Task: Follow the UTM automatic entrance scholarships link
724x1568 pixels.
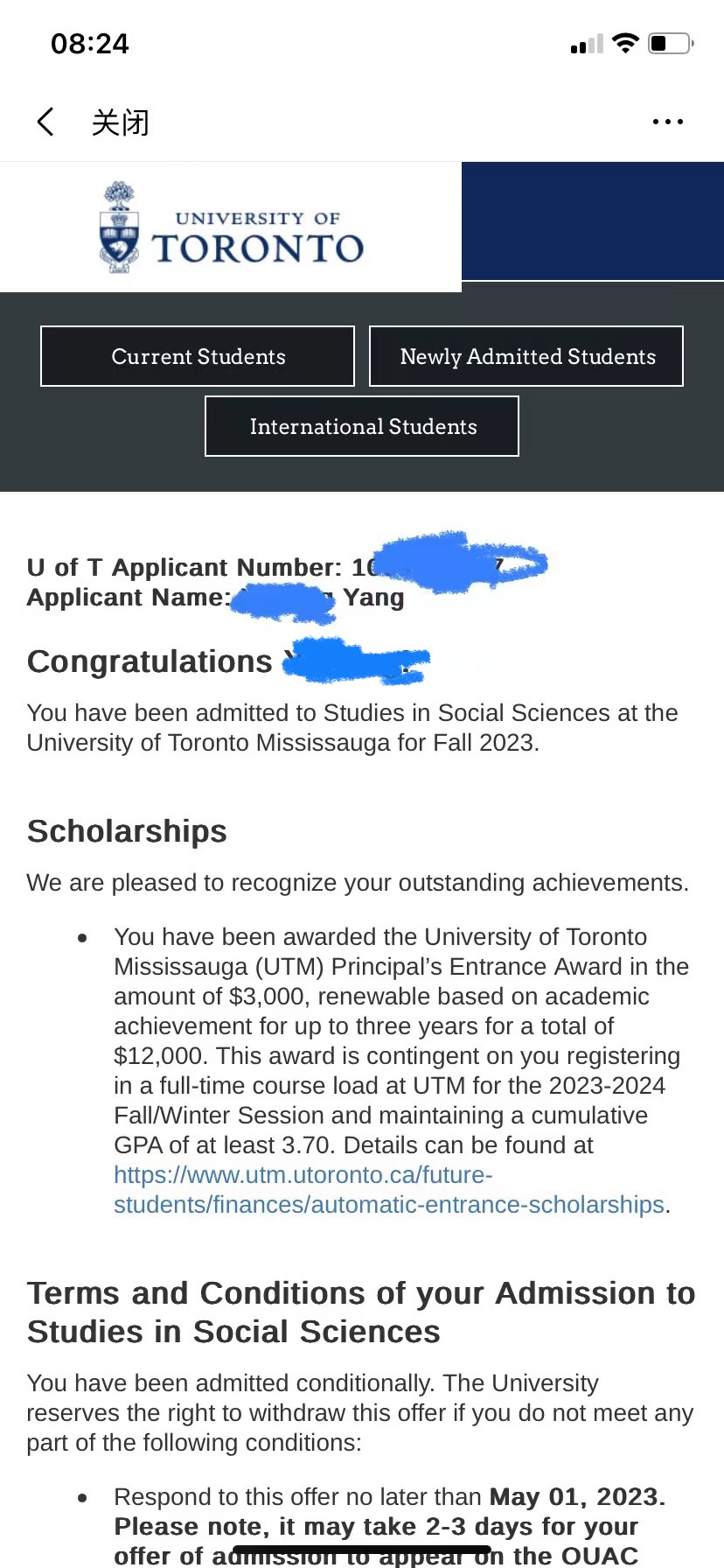Action: [388, 1204]
